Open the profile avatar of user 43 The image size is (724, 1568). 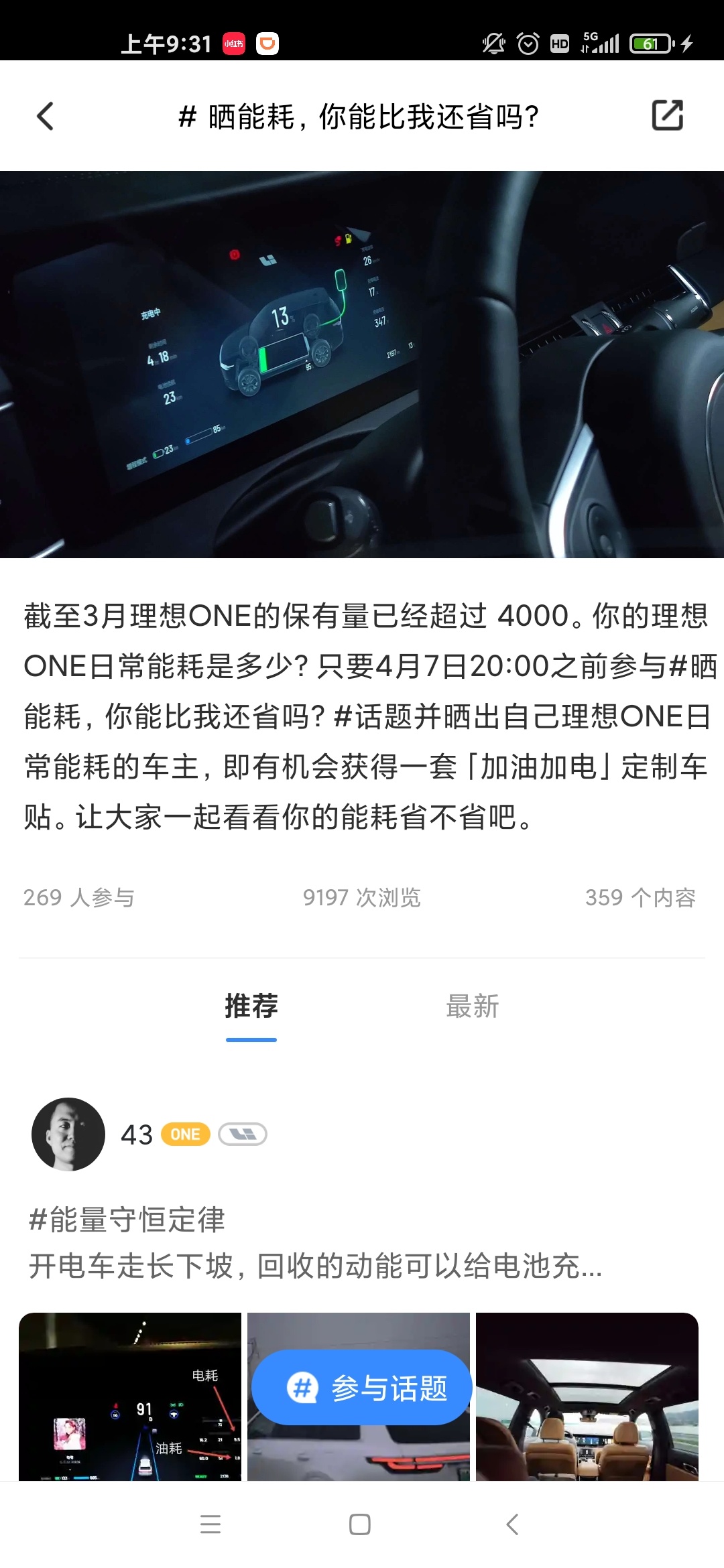[x=68, y=1134]
